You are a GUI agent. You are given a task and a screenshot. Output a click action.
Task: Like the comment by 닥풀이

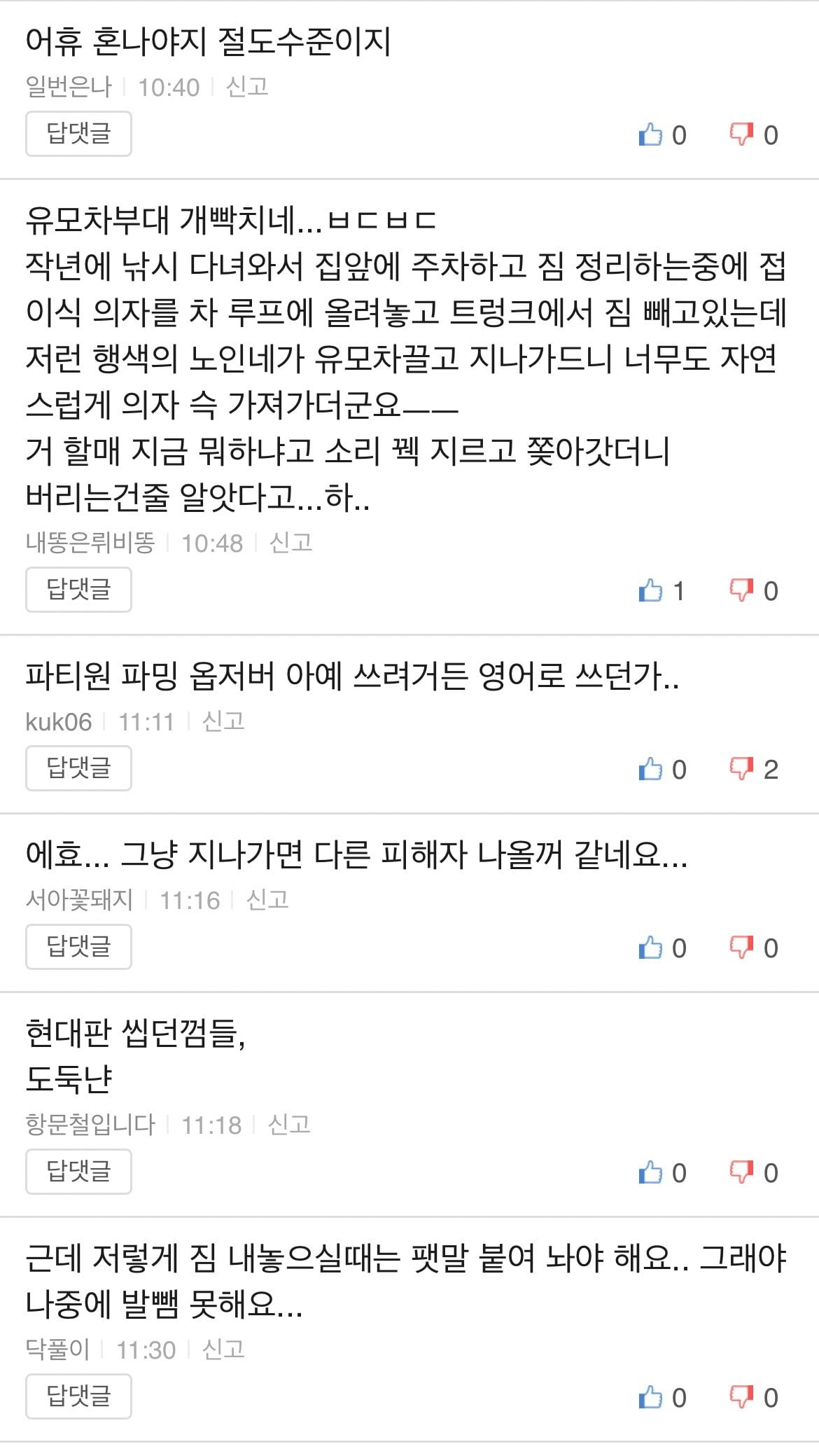point(651,1397)
